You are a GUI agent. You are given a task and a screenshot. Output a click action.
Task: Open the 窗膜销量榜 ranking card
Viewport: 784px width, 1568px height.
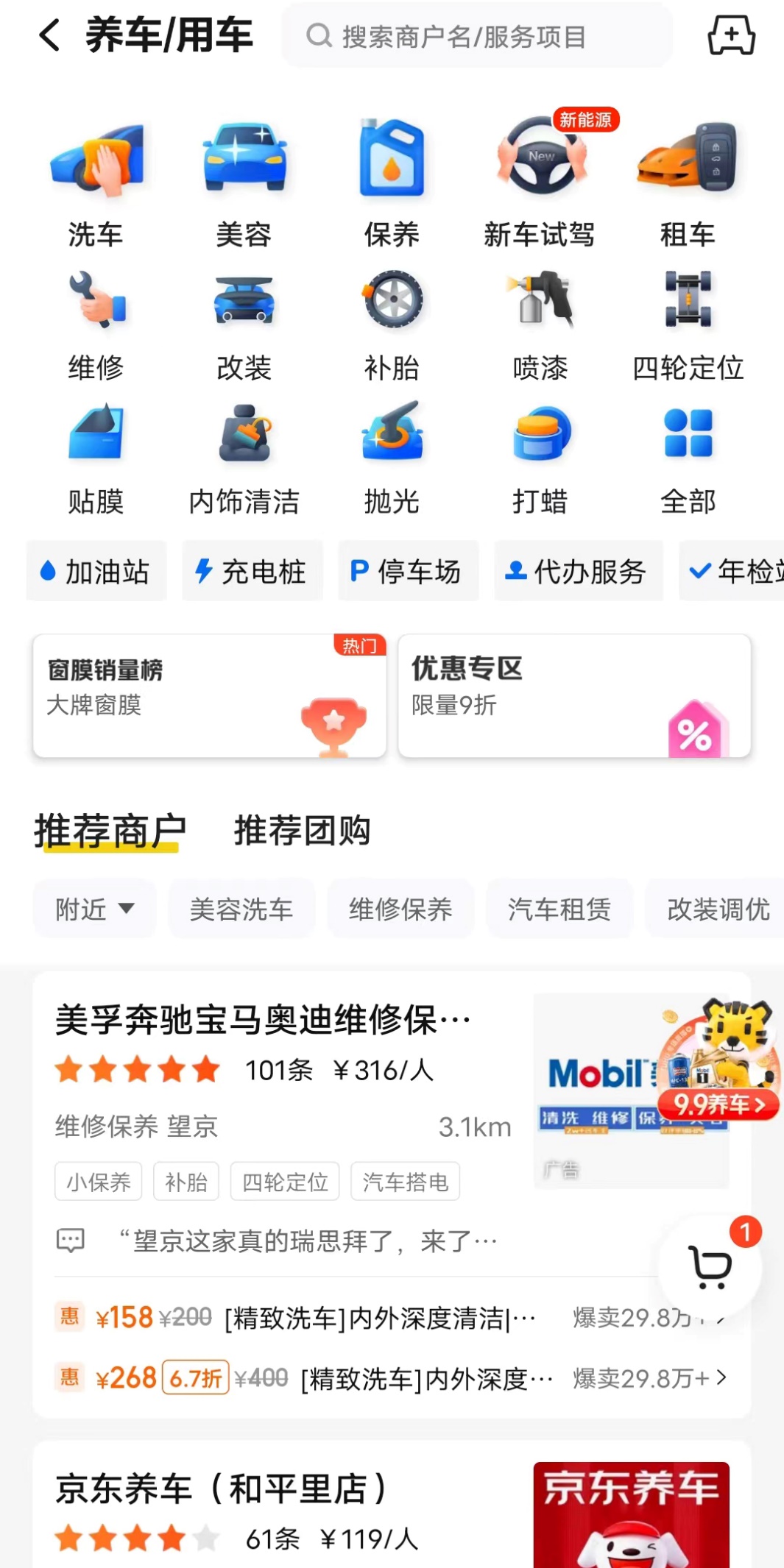point(210,696)
